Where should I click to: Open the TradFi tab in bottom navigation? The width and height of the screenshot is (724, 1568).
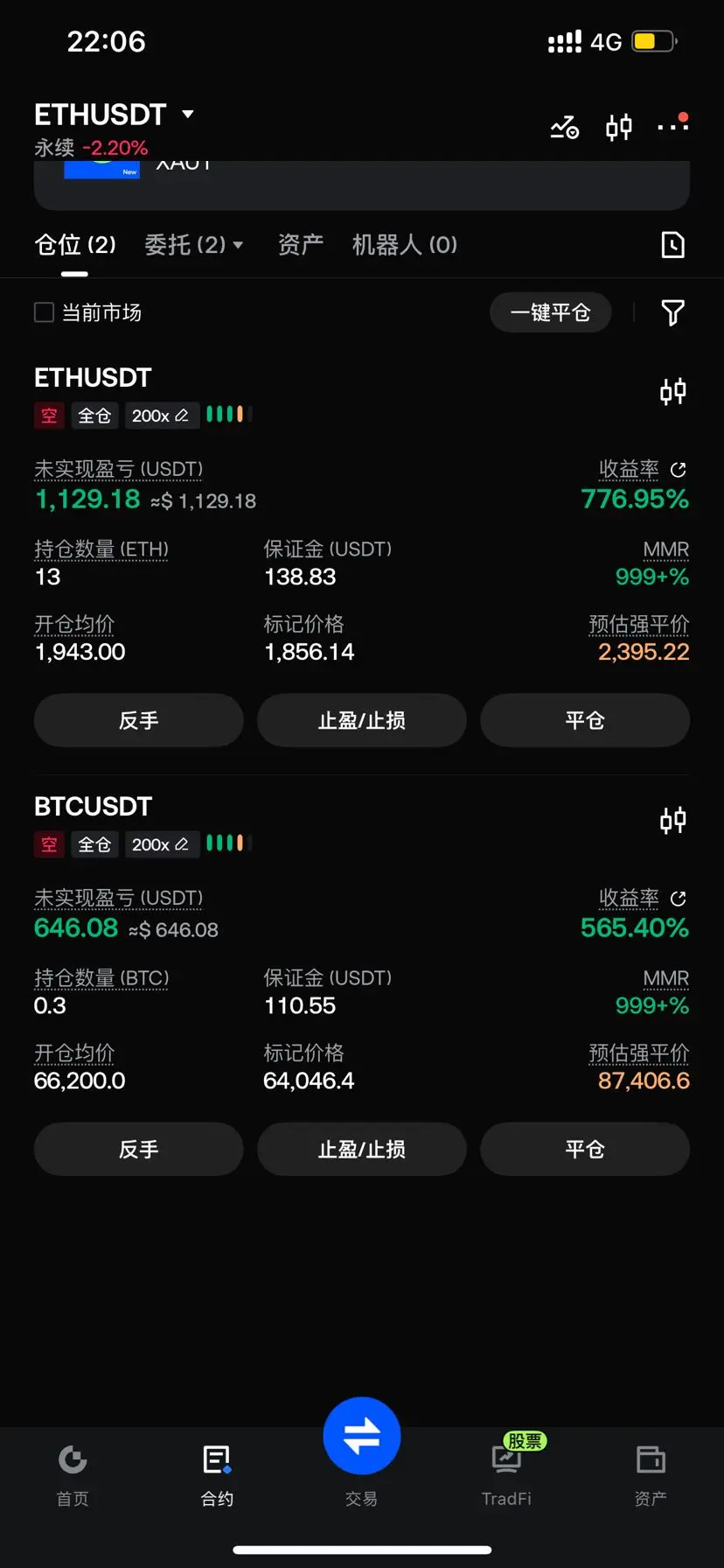(x=506, y=1475)
